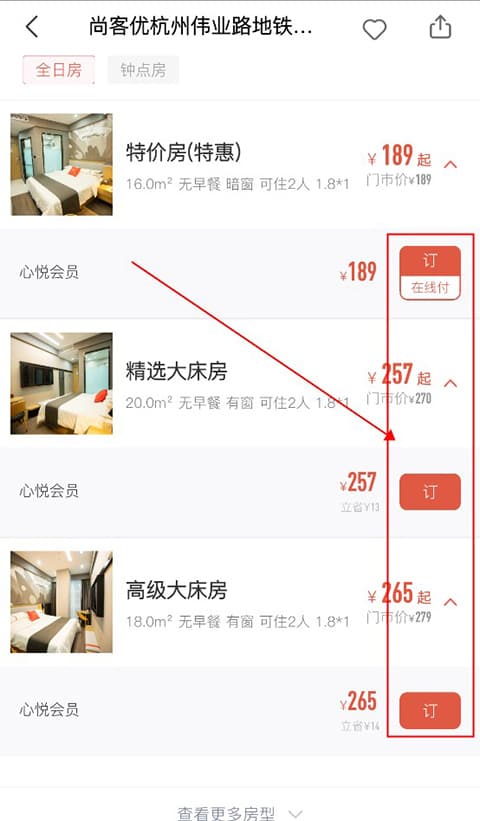Share this hotel page
The height and width of the screenshot is (821, 480).
(440, 27)
